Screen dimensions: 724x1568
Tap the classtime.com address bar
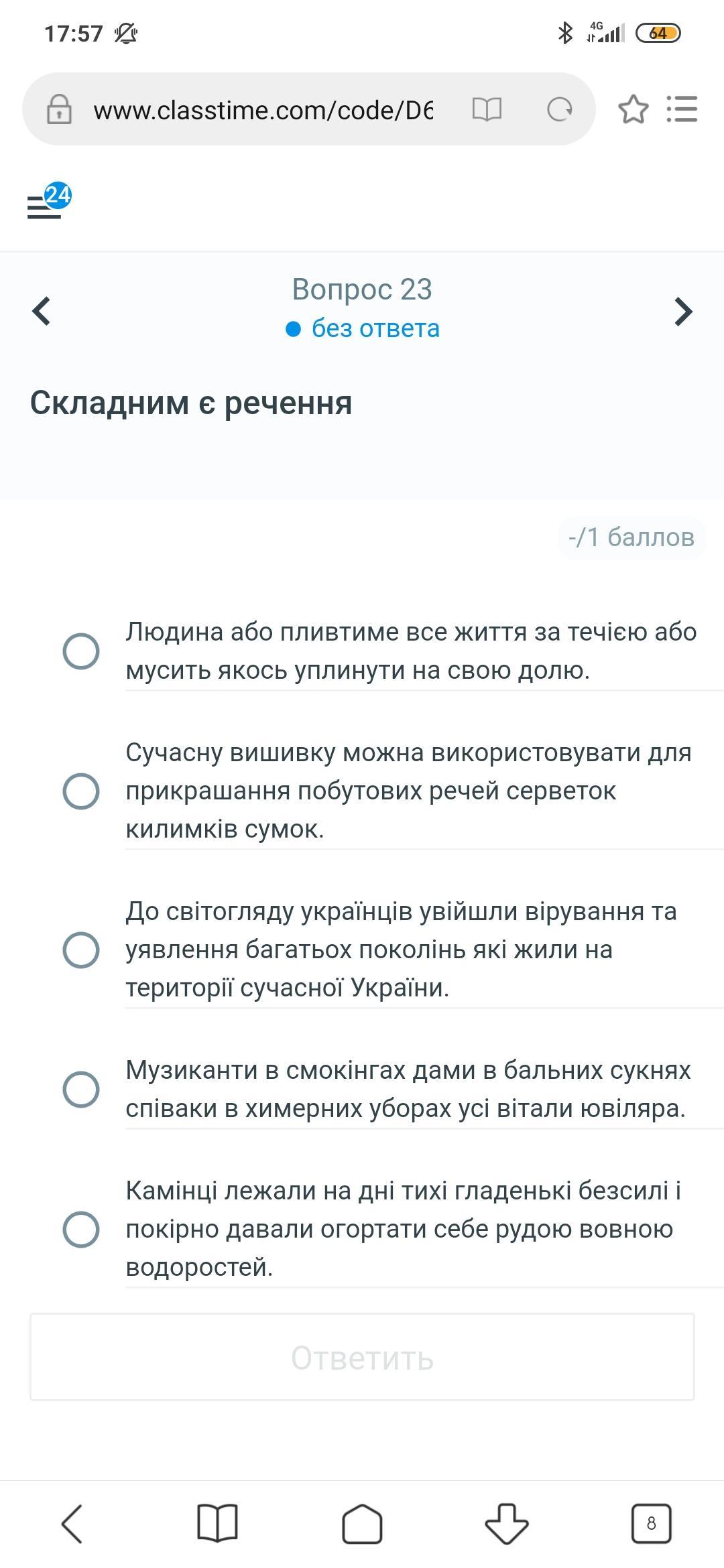[263, 110]
